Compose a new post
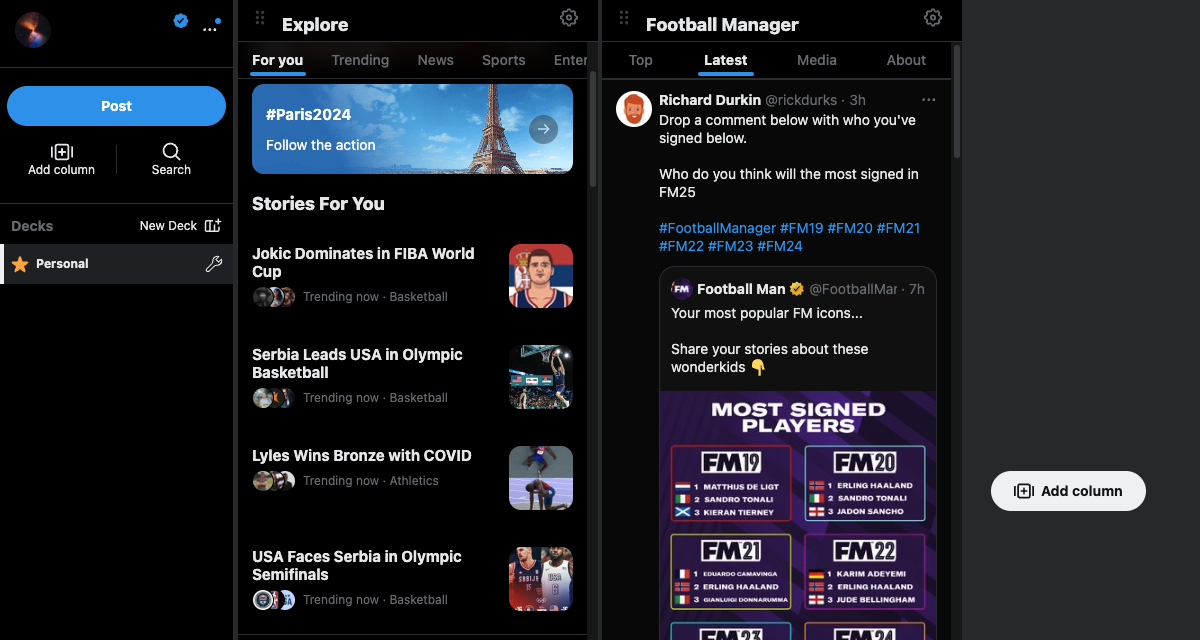The image size is (1200, 640). click(x=116, y=106)
